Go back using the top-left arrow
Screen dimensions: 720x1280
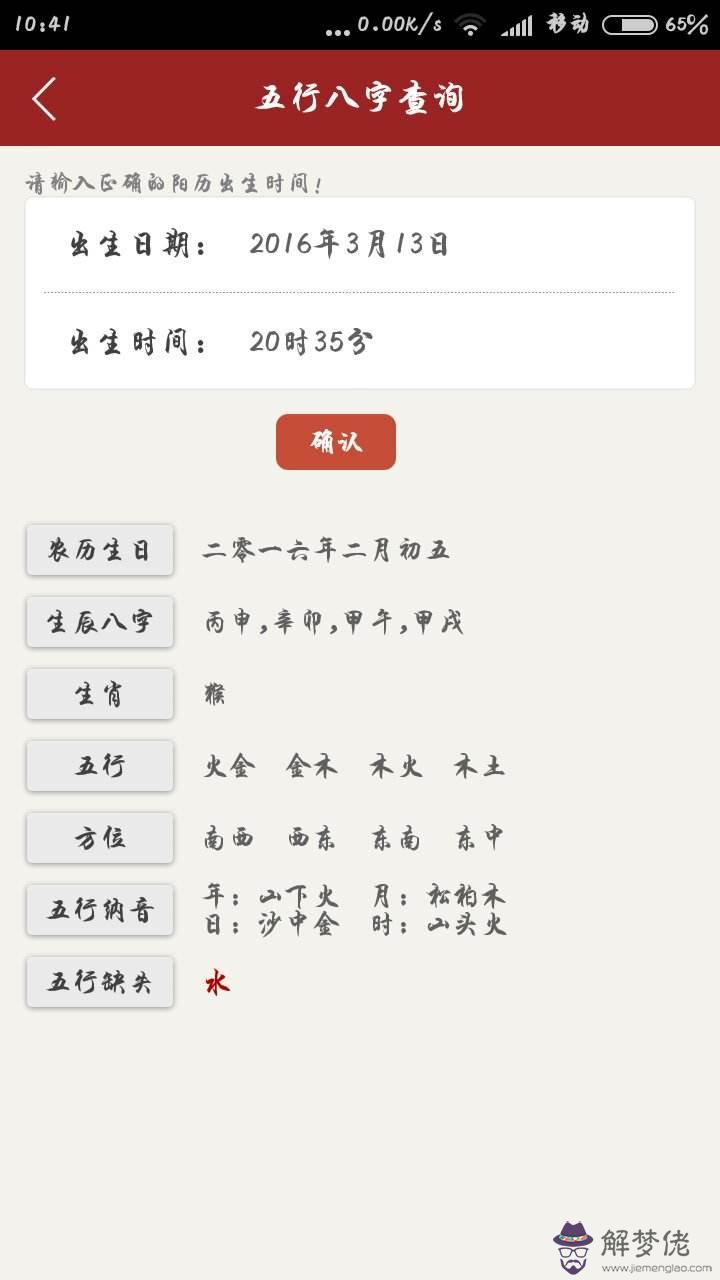(44, 99)
